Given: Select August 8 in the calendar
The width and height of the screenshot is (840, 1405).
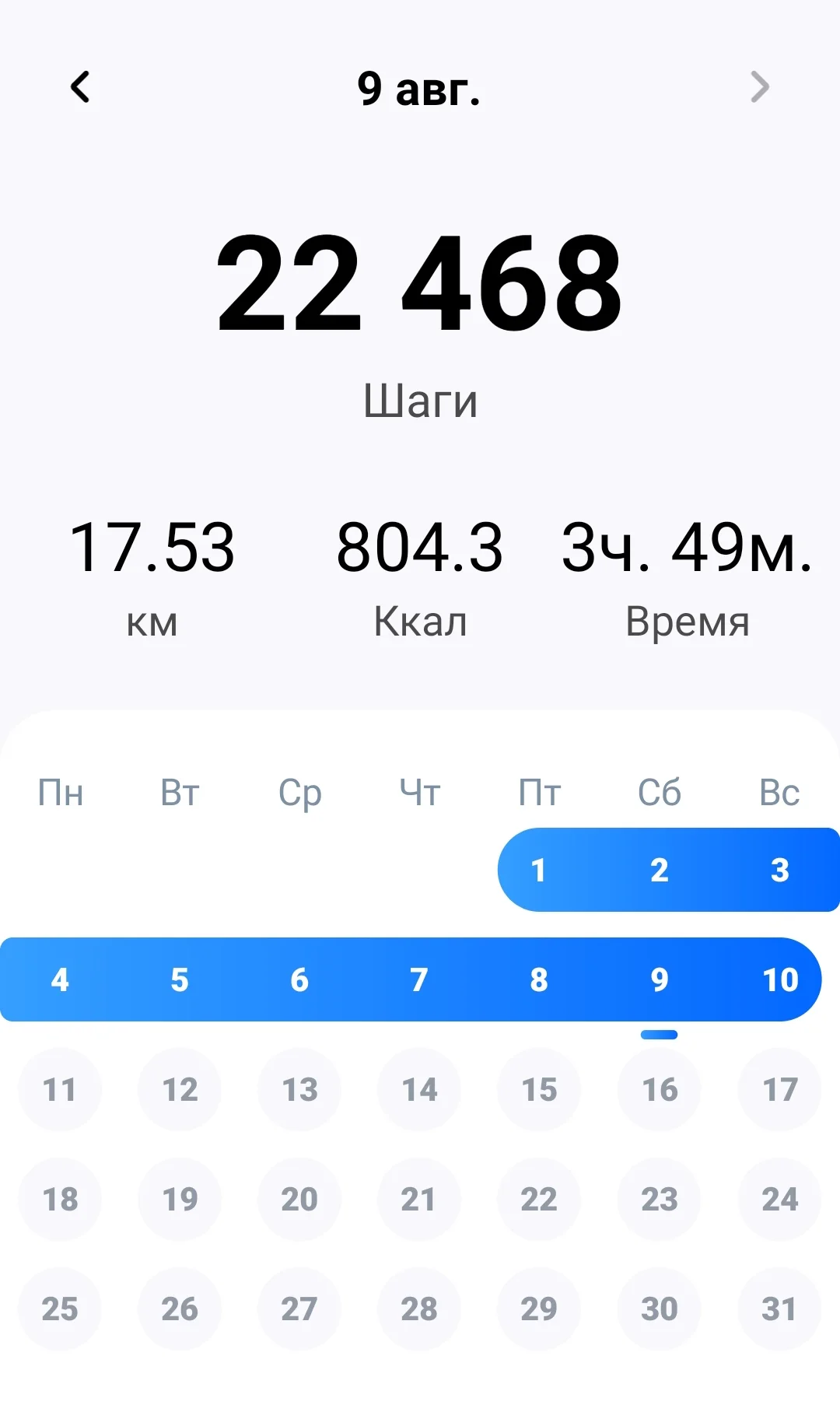Looking at the screenshot, I should tap(539, 979).
